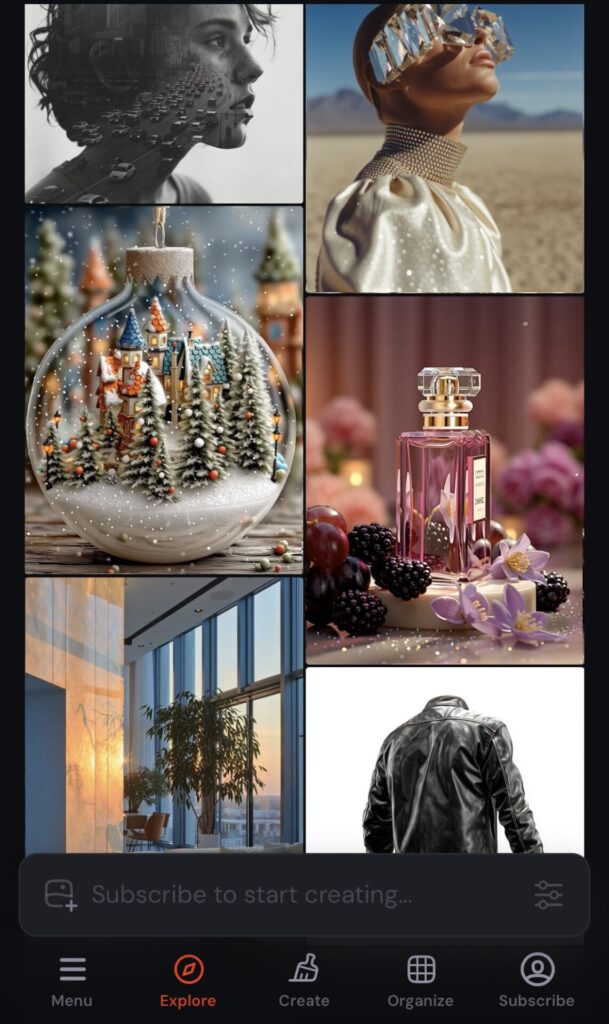The image size is (609, 1024).
Task: Open the snow globe village ornament image
Action: pos(164,390)
